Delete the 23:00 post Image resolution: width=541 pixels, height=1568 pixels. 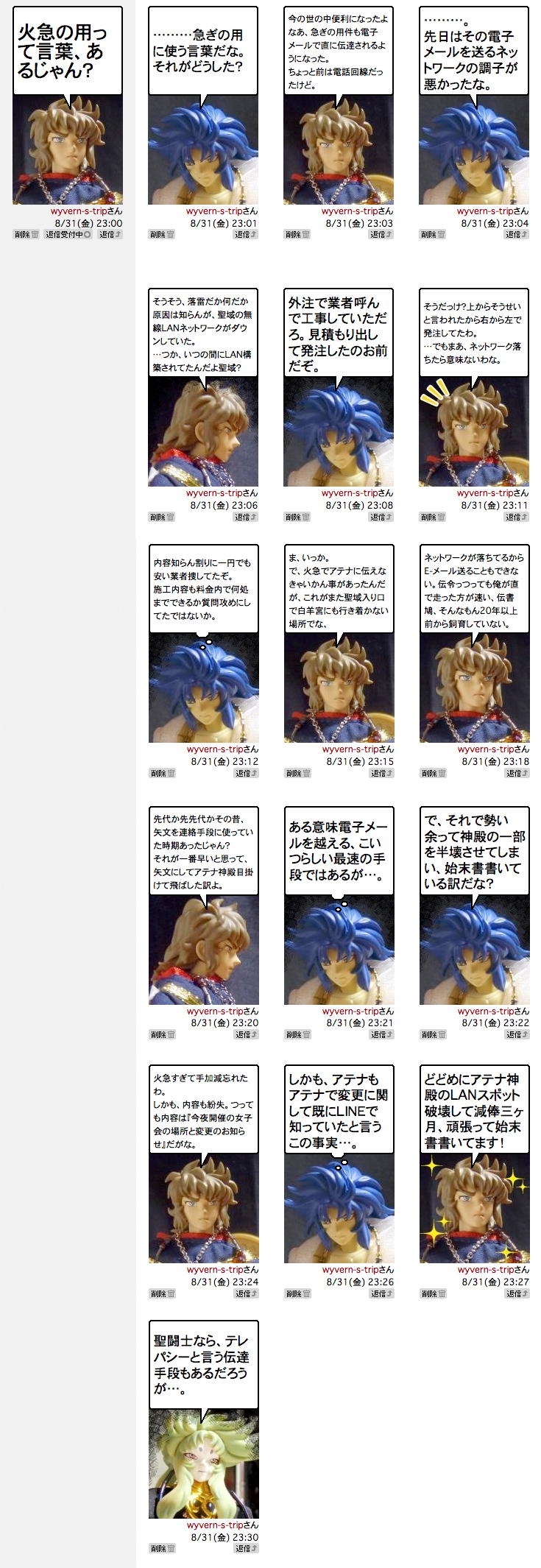tap(26, 235)
